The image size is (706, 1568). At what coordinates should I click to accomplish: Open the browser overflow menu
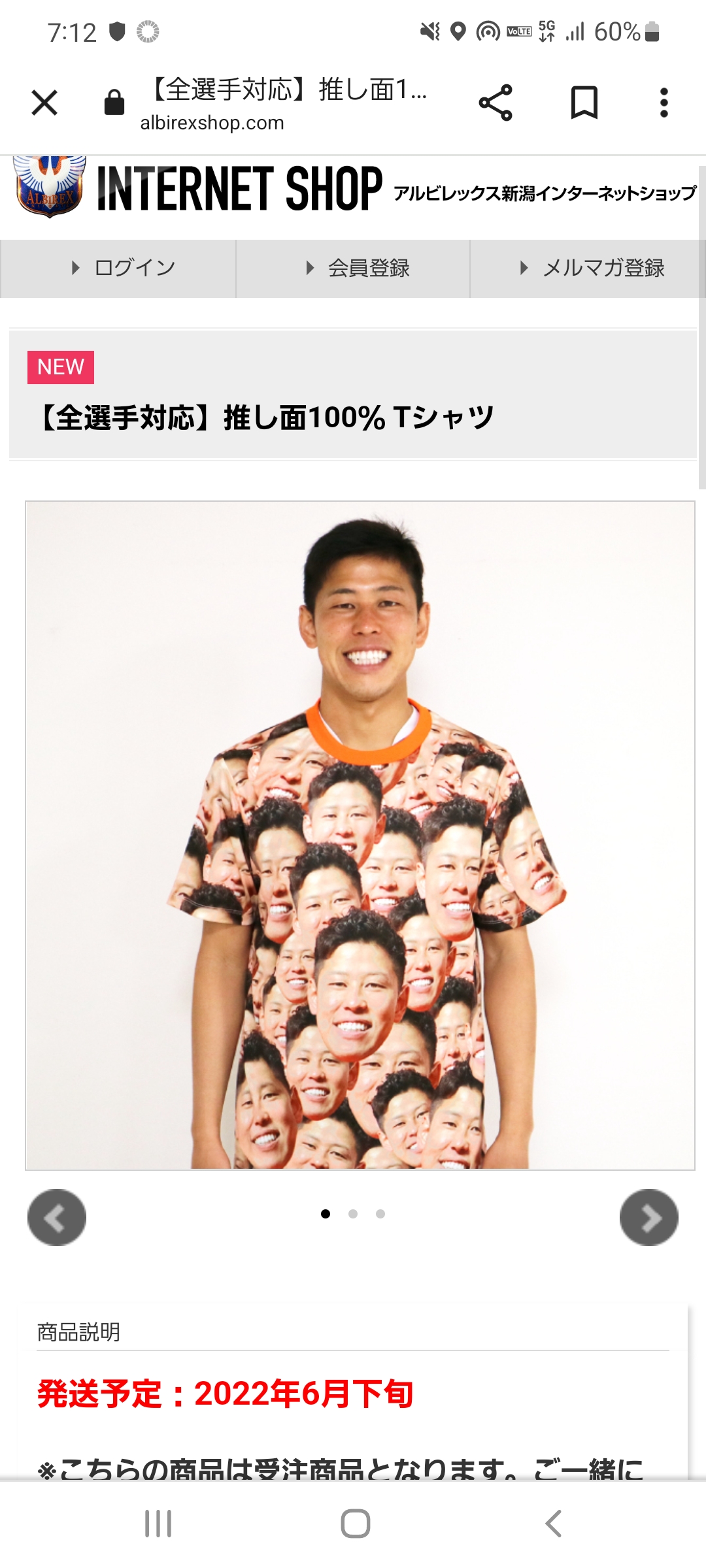click(x=664, y=103)
